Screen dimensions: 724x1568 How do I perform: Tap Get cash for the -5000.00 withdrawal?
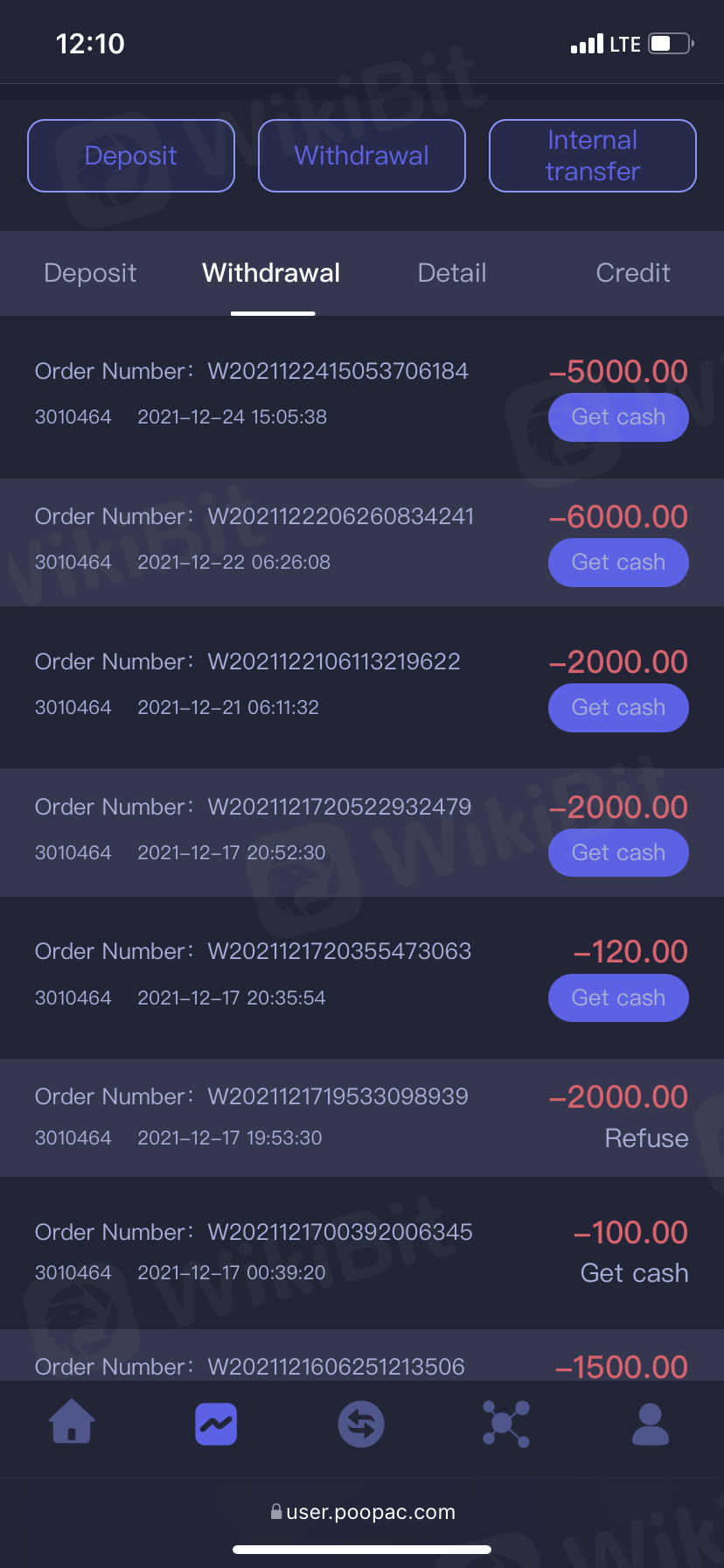[x=618, y=417]
